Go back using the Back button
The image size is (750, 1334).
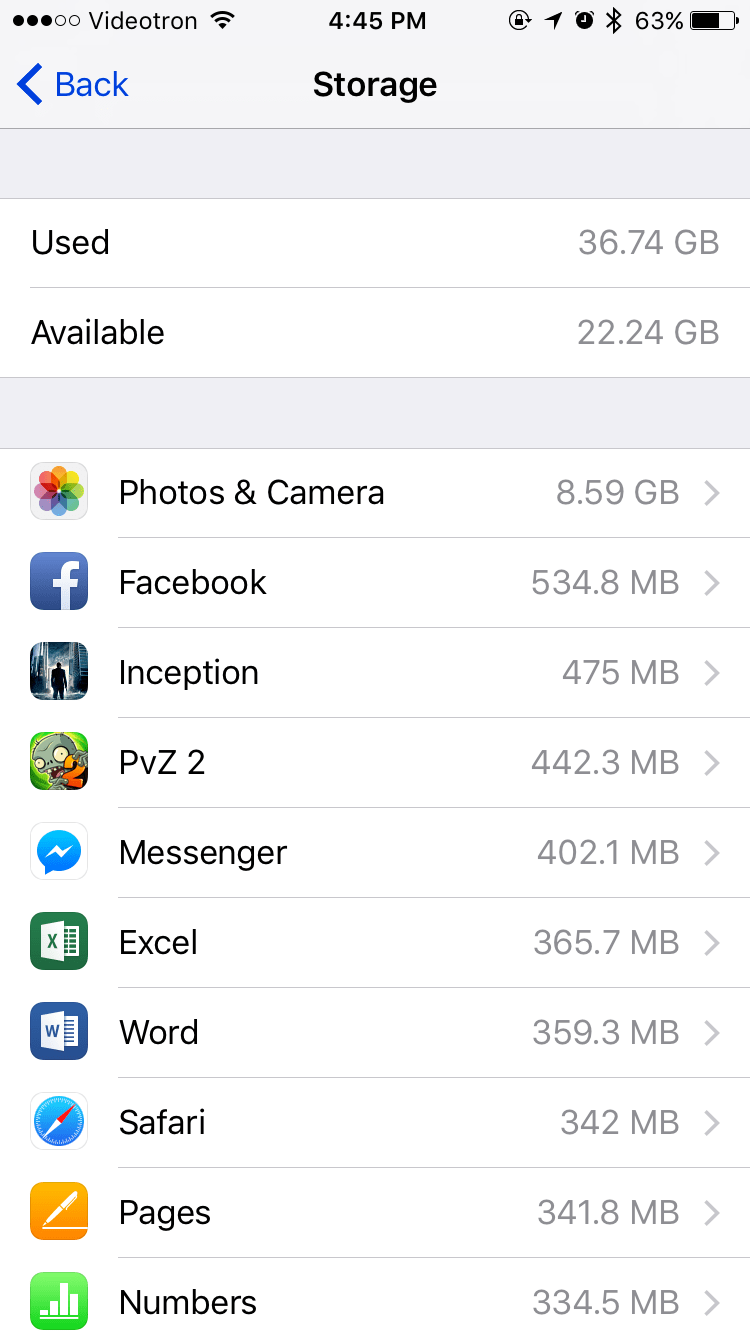(70, 85)
